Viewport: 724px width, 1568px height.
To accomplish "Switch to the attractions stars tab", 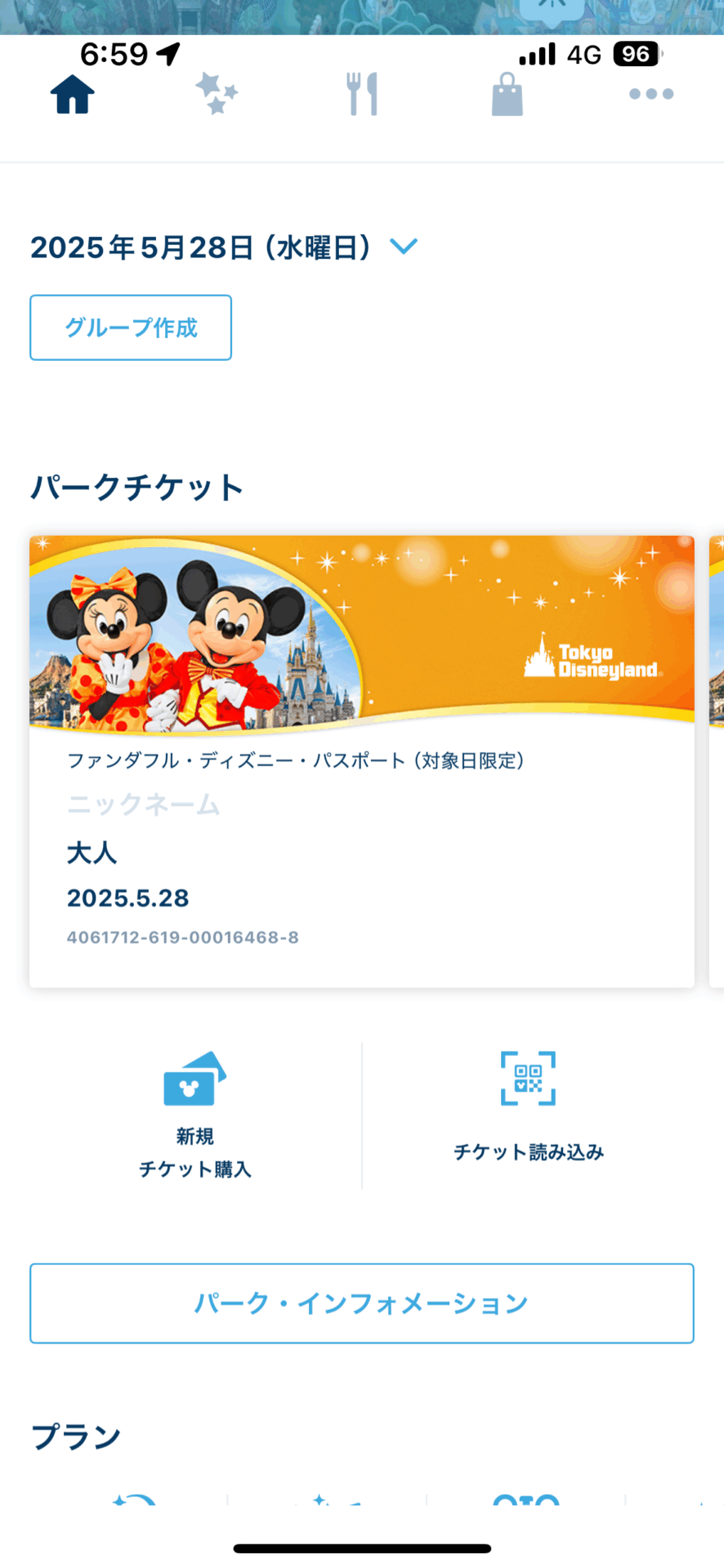I will 217,94.
